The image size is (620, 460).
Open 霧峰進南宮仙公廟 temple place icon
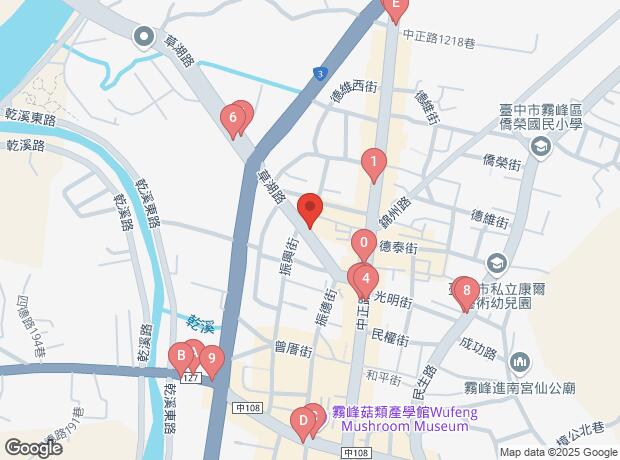click(x=519, y=361)
